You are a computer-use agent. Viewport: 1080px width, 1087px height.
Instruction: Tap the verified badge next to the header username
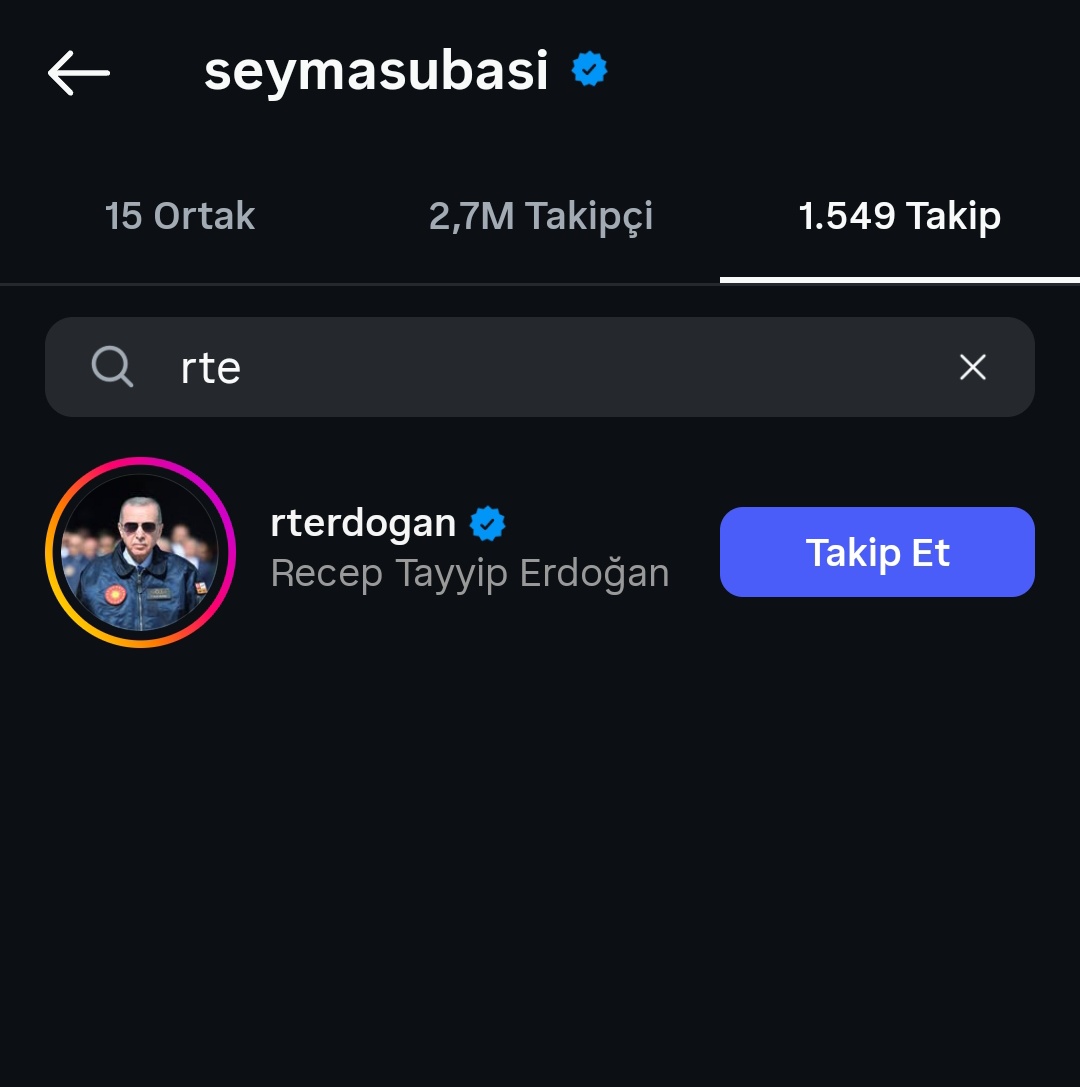pos(590,68)
